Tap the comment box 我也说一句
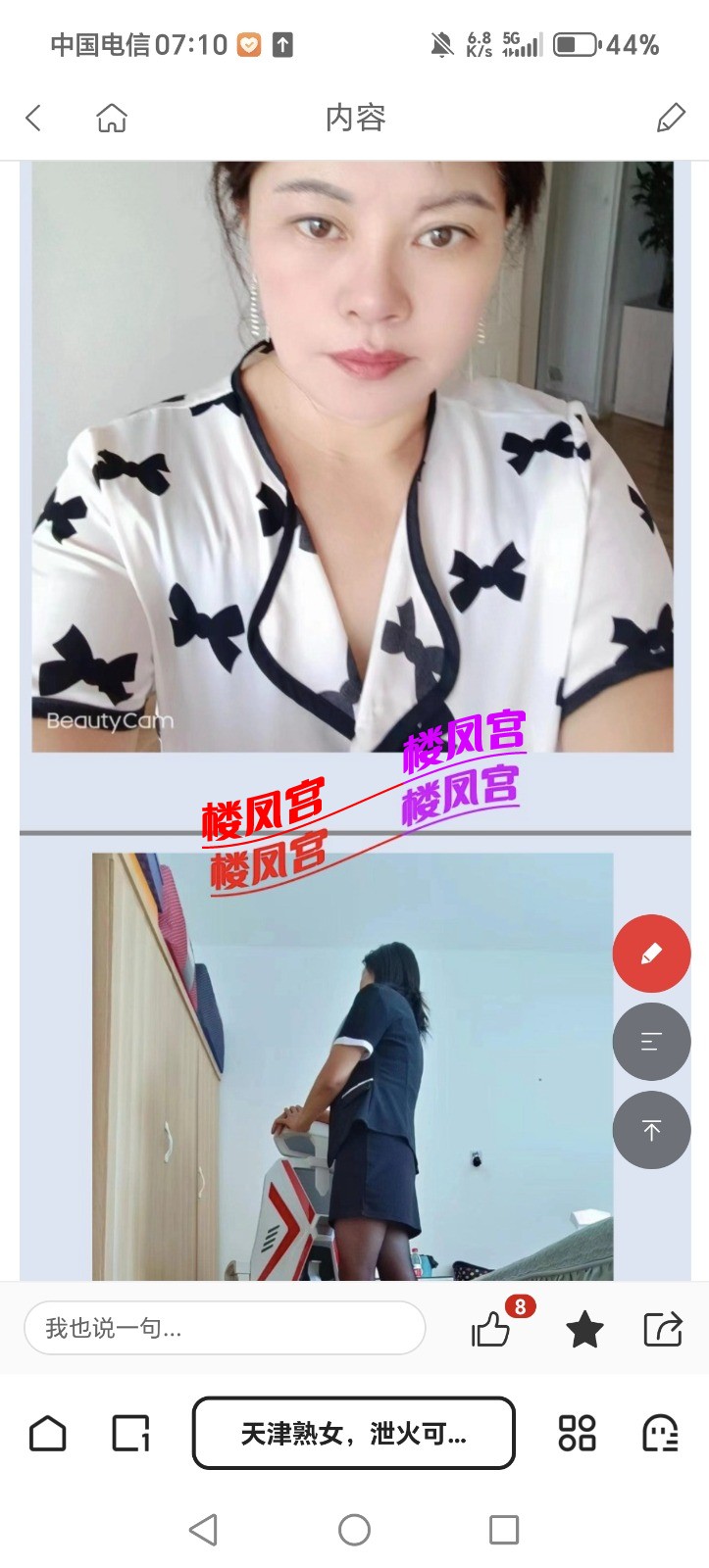Image resolution: width=709 pixels, height=1568 pixels. 225,1328
